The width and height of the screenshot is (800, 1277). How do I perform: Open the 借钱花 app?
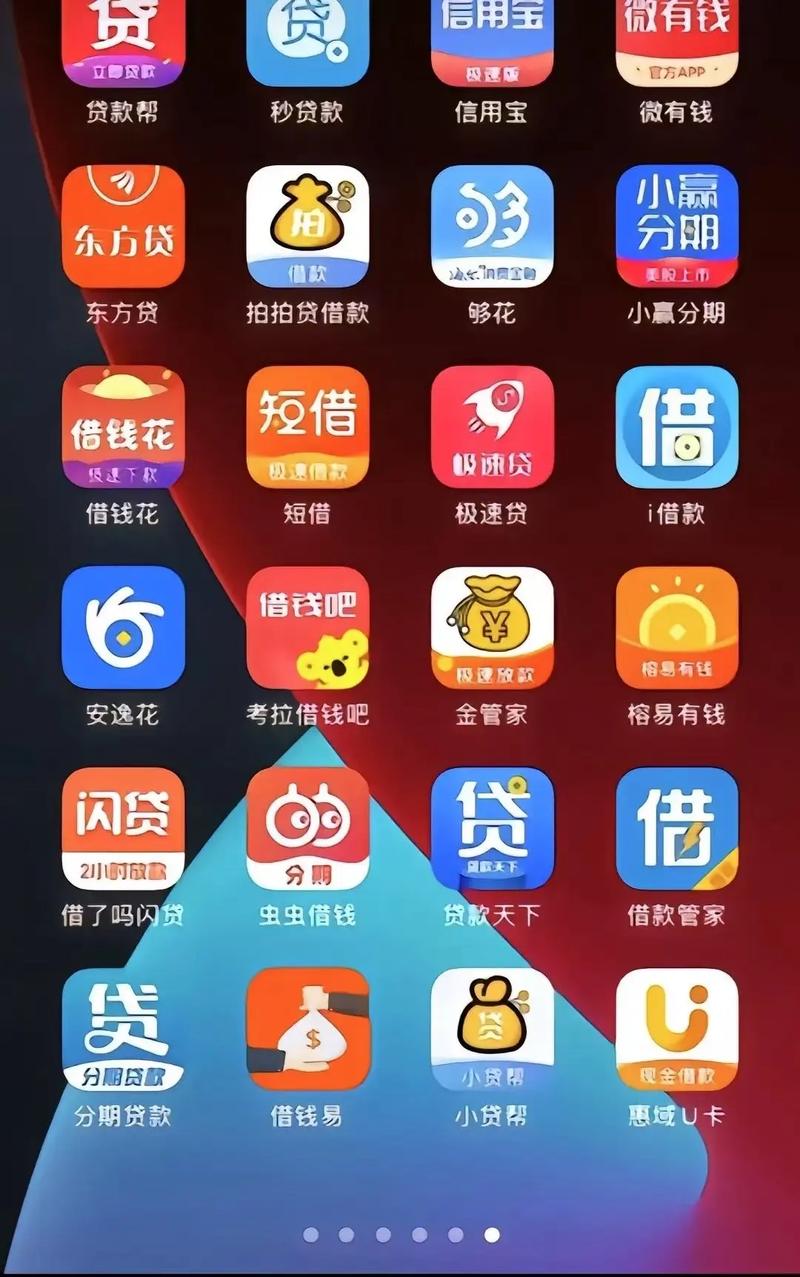point(123,427)
